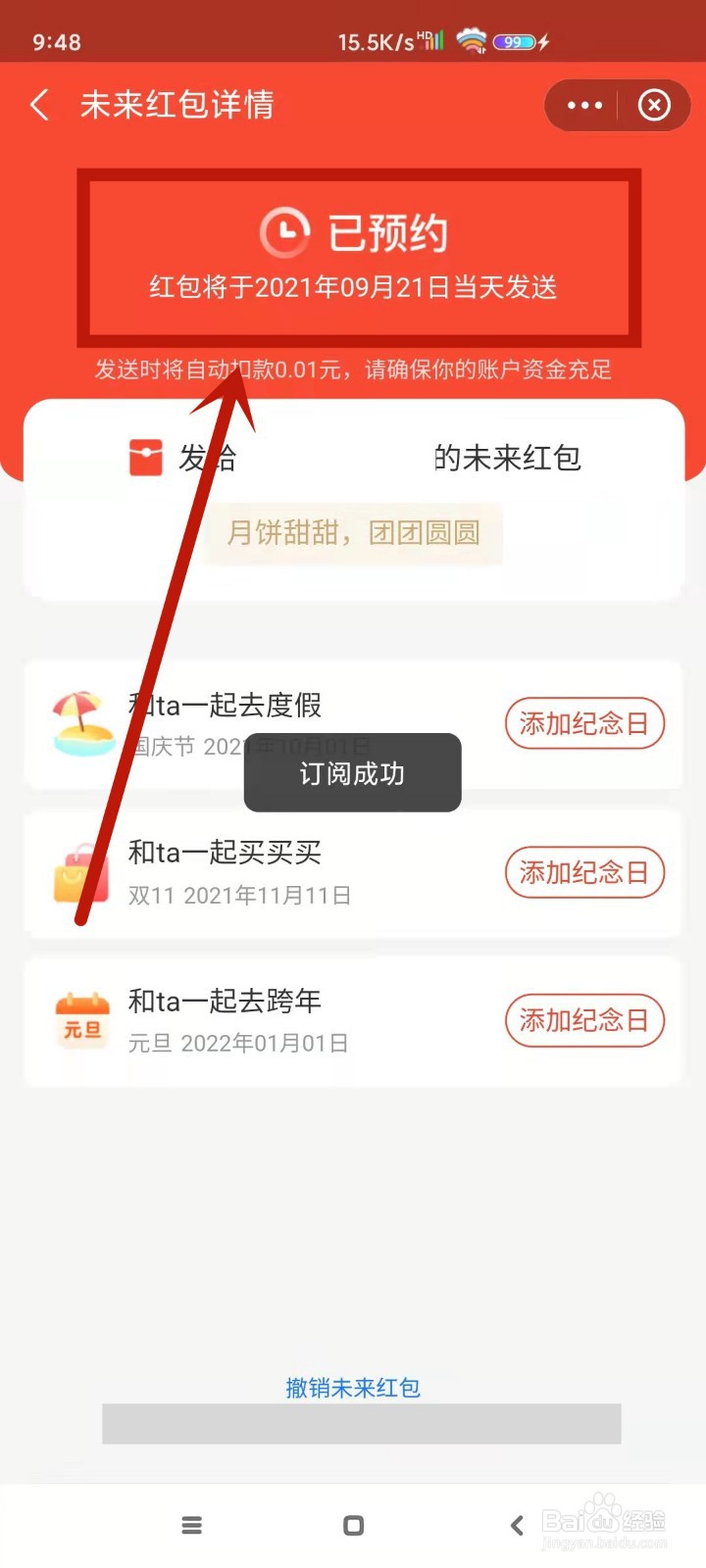Tap the battery indicator in the status bar
This screenshot has height=1568, width=706.
click(514, 41)
